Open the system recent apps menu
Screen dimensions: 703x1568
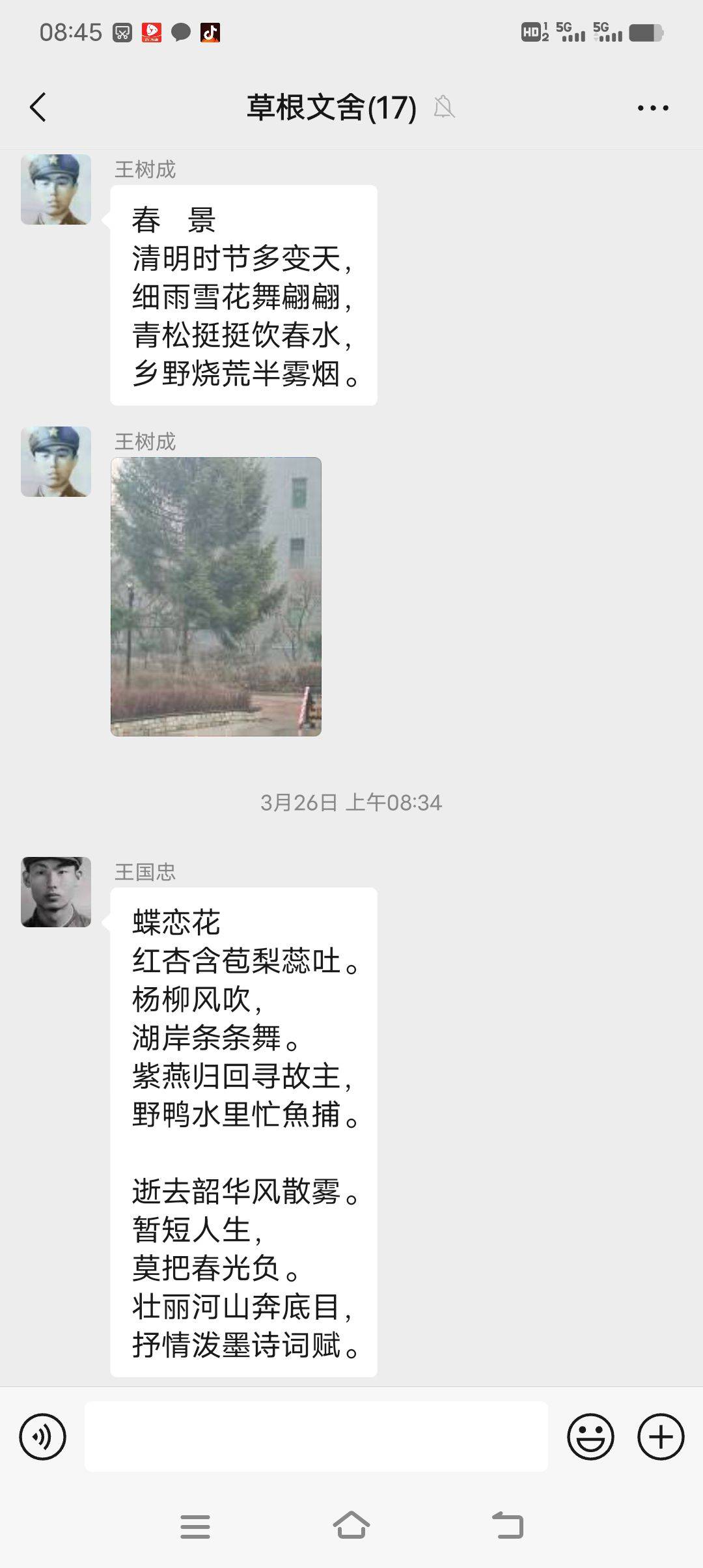(x=195, y=1526)
